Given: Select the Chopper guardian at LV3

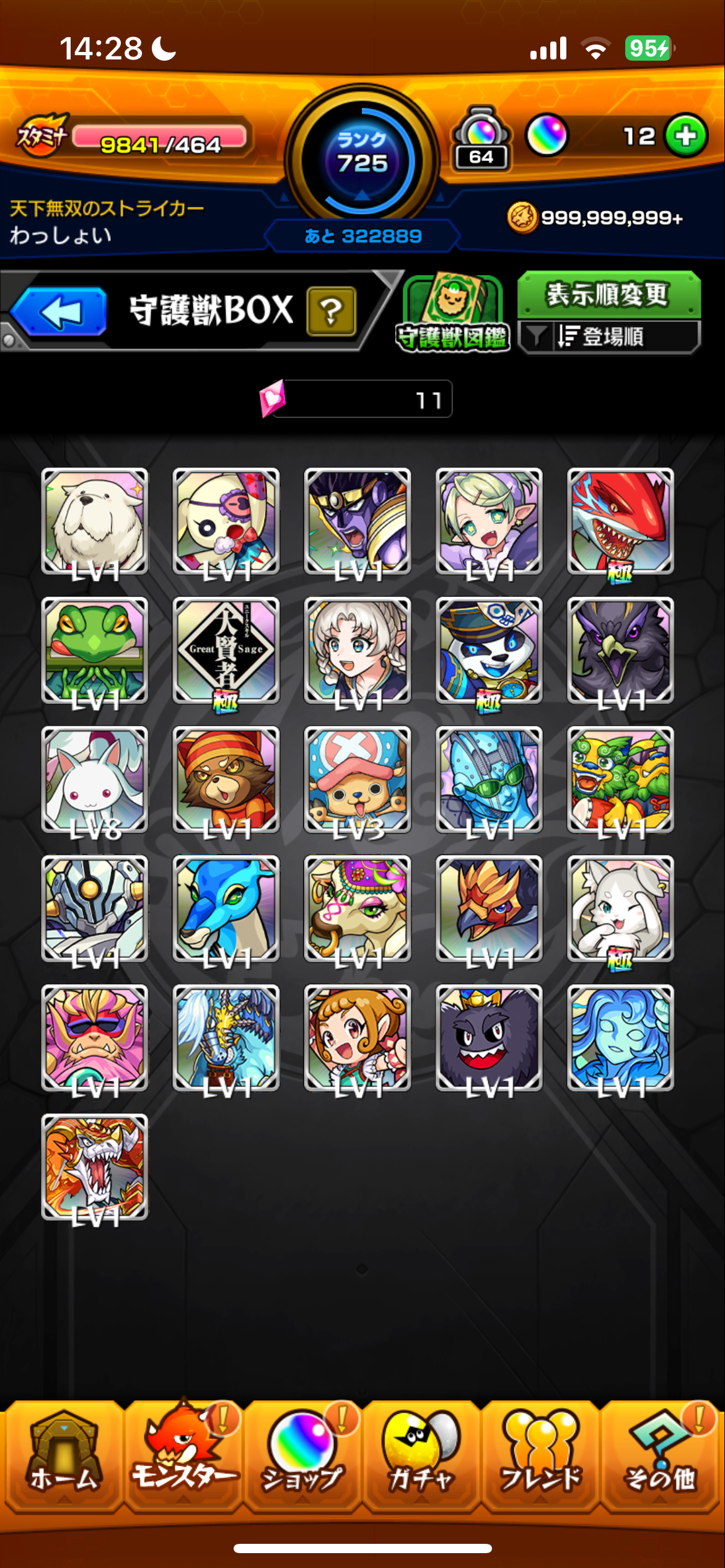Looking at the screenshot, I should pyautogui.click(x=358, y=780).
